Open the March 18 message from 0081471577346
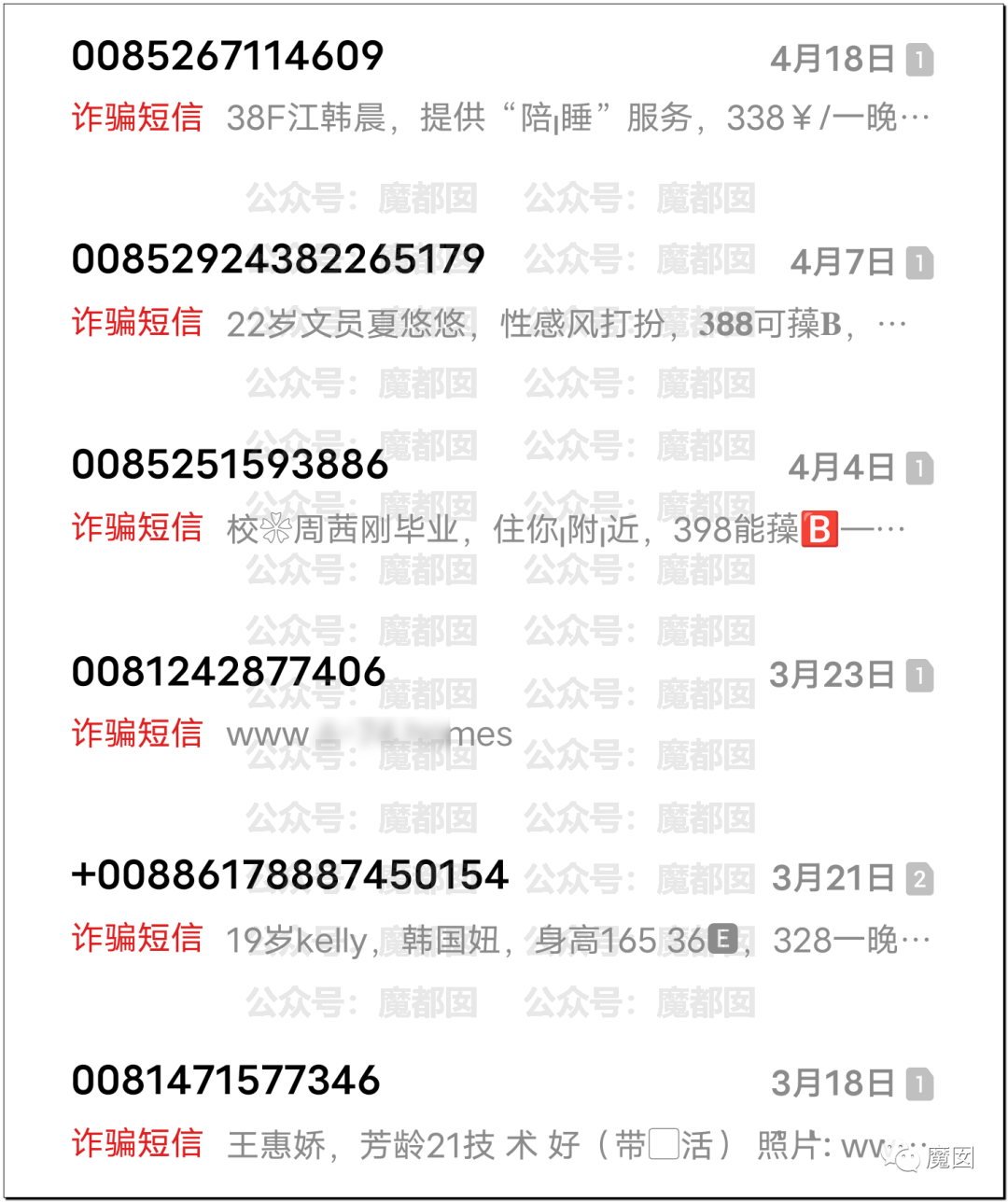Image resolution: width=1008 pixels, height=1202 pixels. click(502, 1112)
